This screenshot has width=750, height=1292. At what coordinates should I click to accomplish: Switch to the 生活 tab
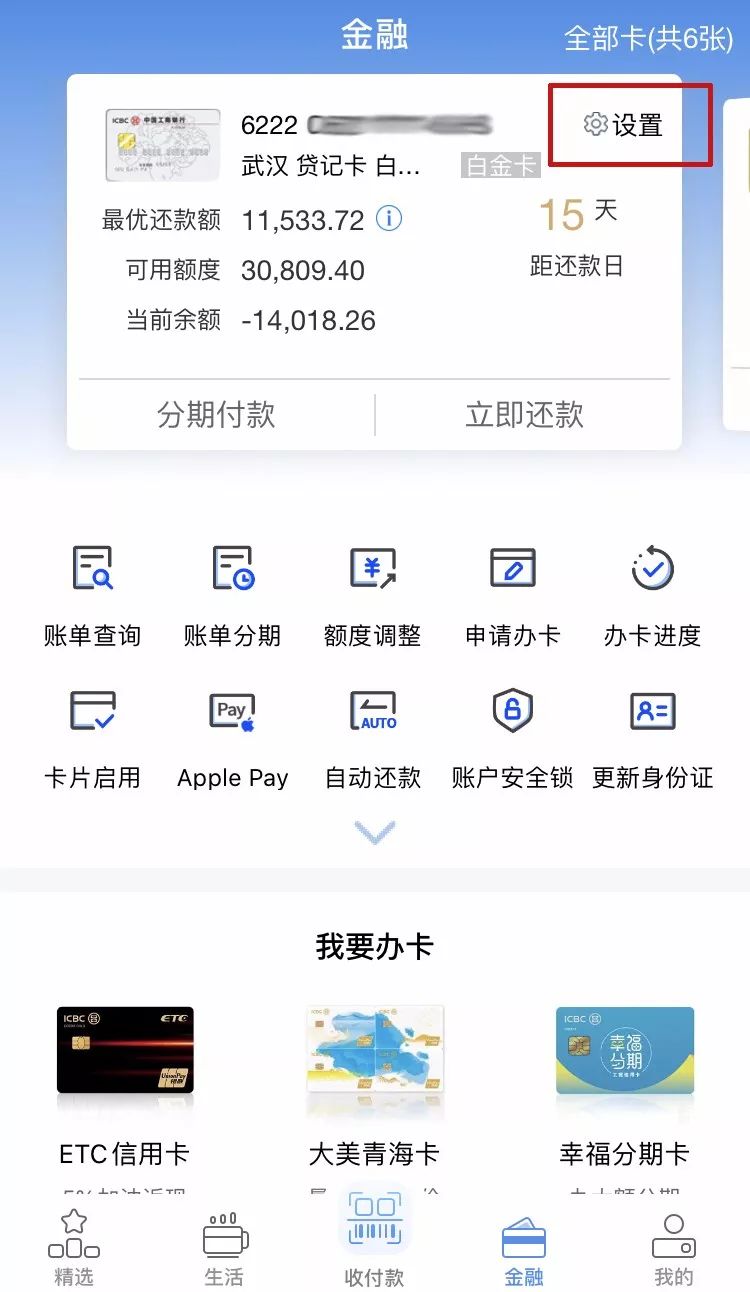pos(224,1250)
